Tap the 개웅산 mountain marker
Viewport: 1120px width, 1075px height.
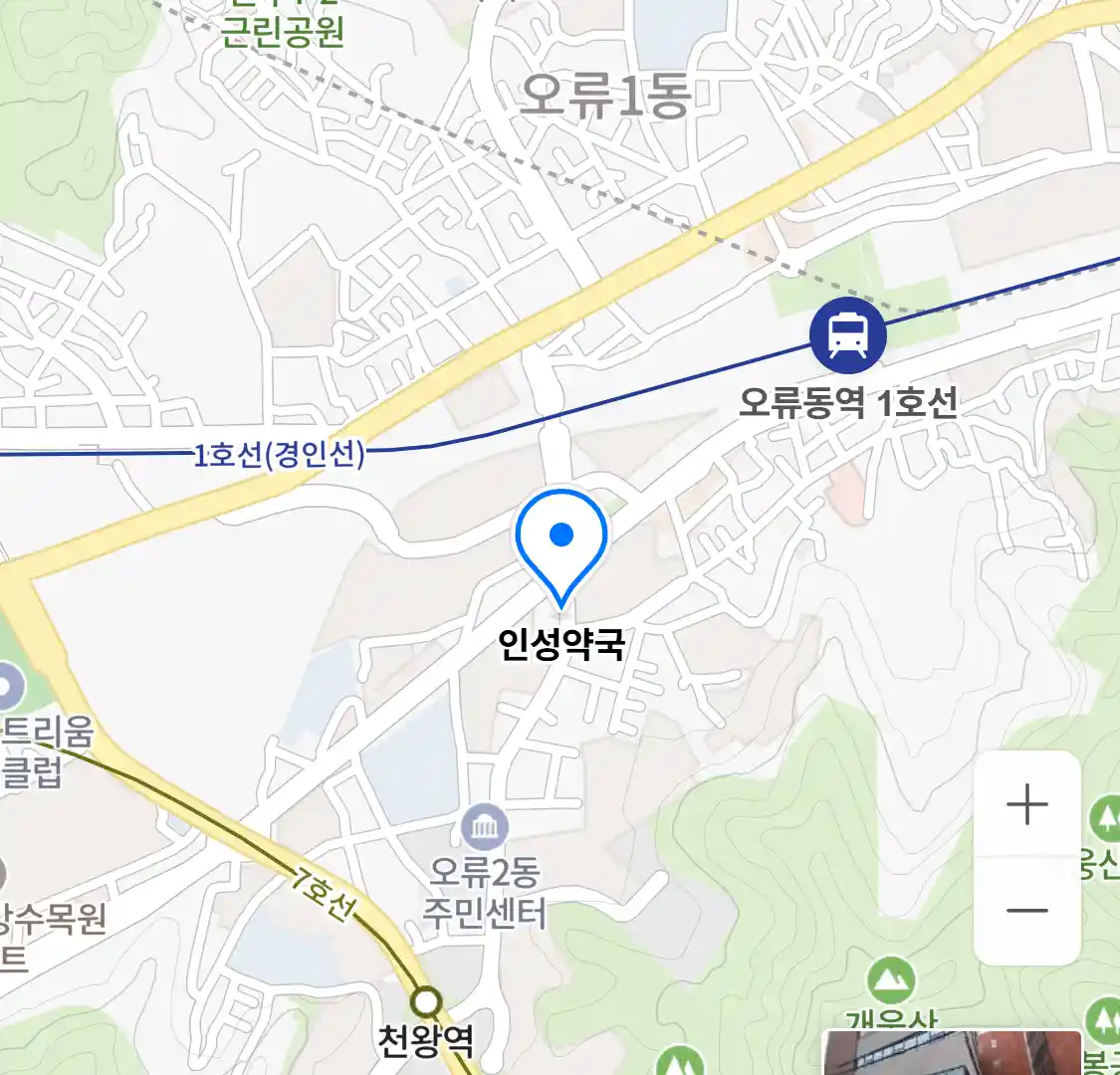pos(890,981)
